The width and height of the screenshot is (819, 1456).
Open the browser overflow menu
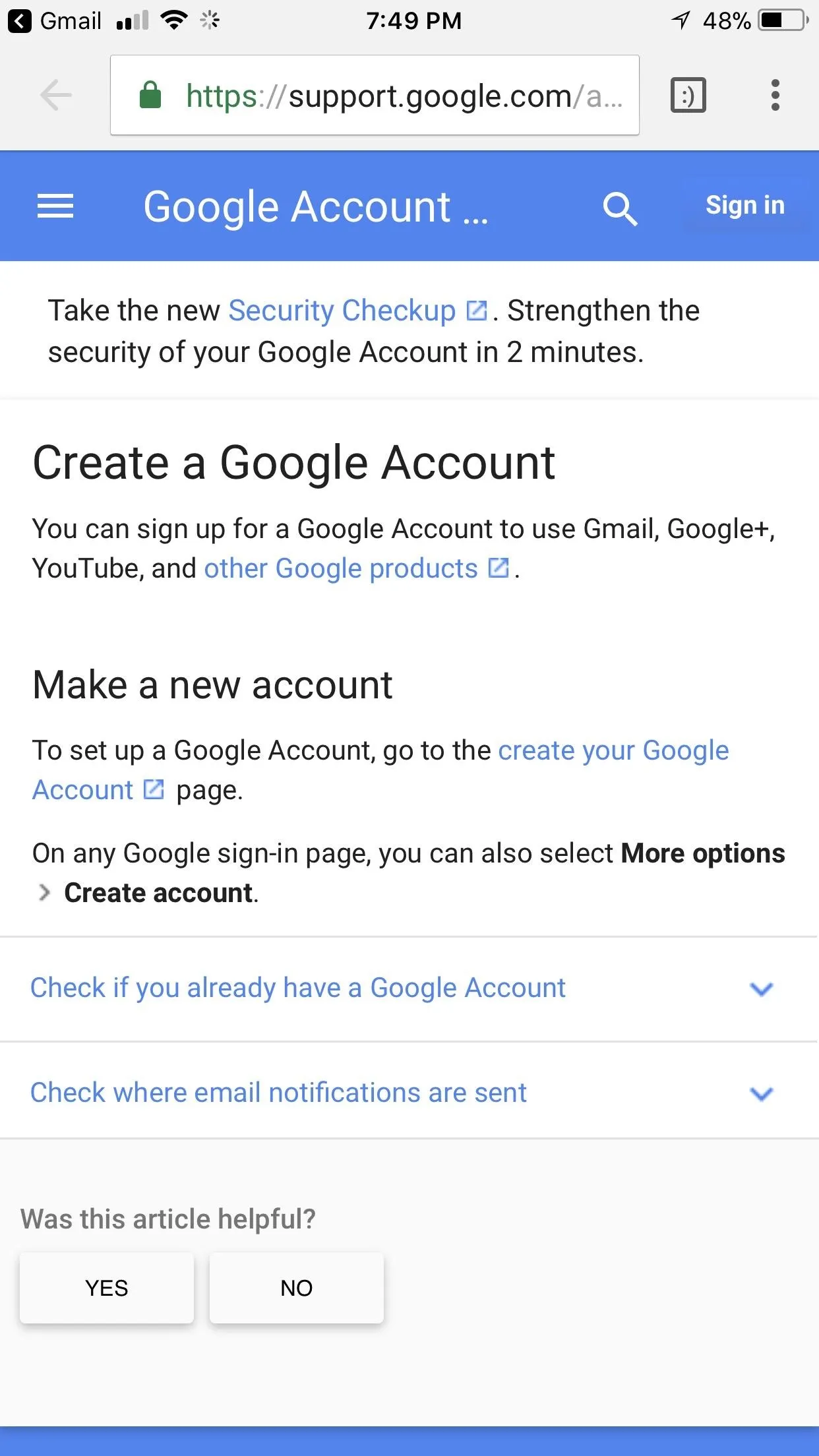tap(775, 96)
